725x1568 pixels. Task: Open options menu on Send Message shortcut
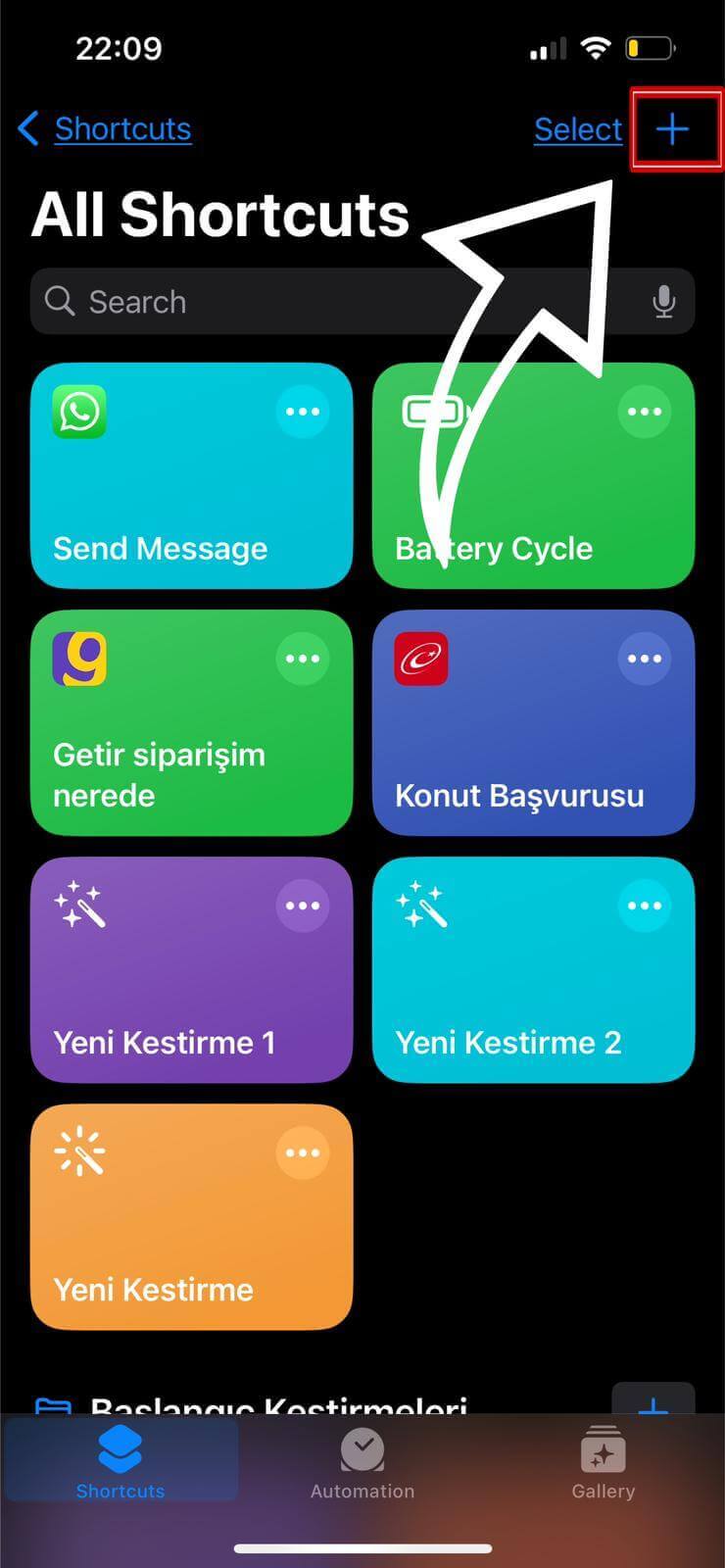[302, 411]
